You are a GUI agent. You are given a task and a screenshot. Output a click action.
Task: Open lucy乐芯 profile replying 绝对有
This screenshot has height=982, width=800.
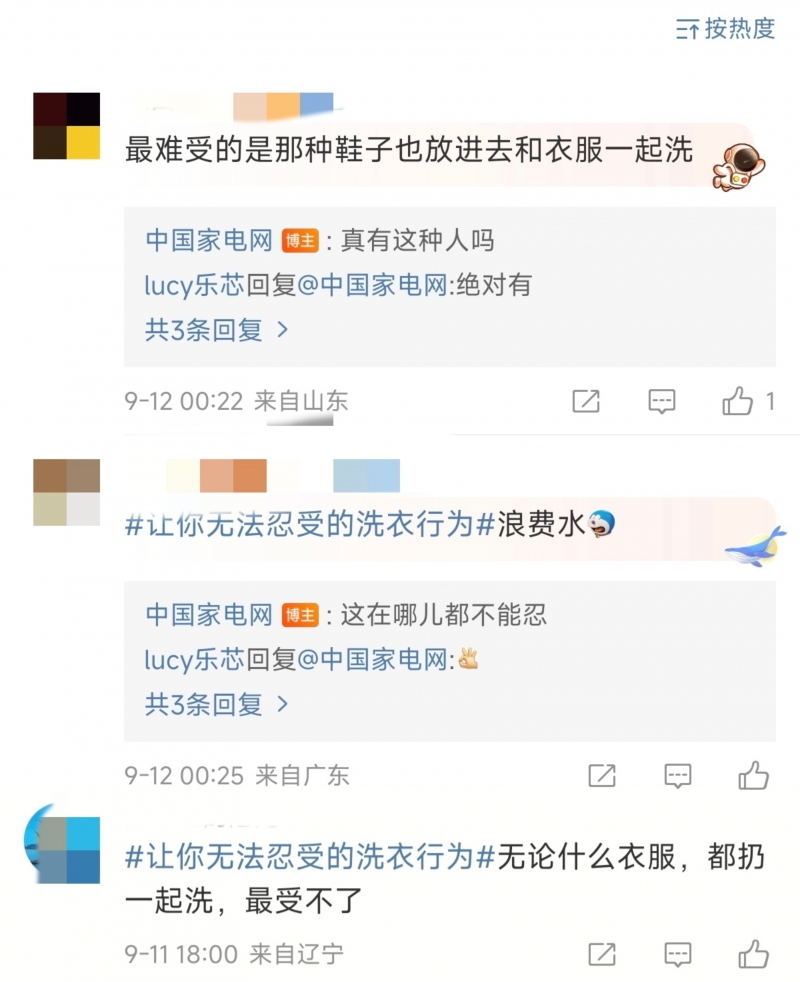[194, 285]
